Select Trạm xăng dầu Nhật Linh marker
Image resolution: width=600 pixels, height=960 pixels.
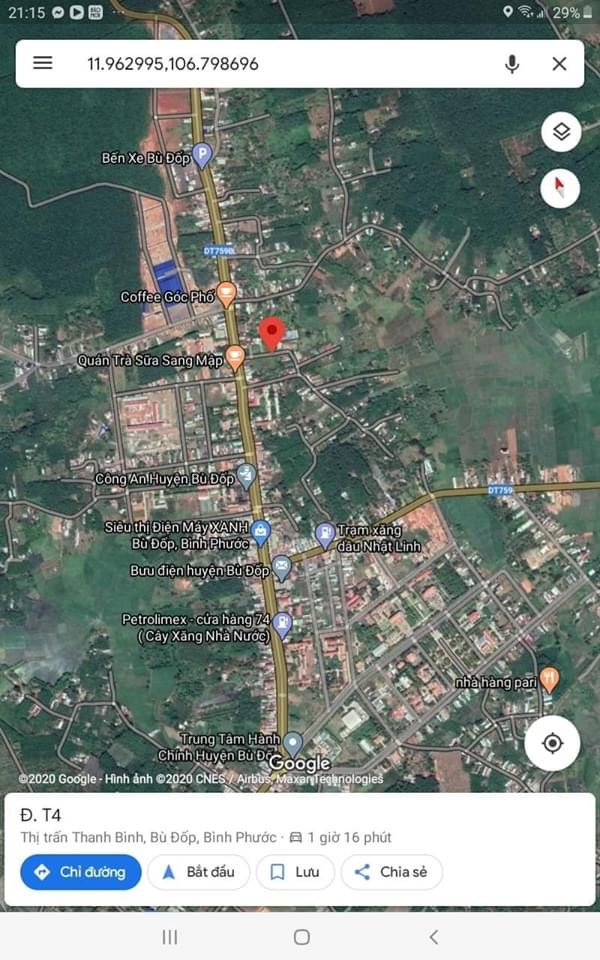325,534
